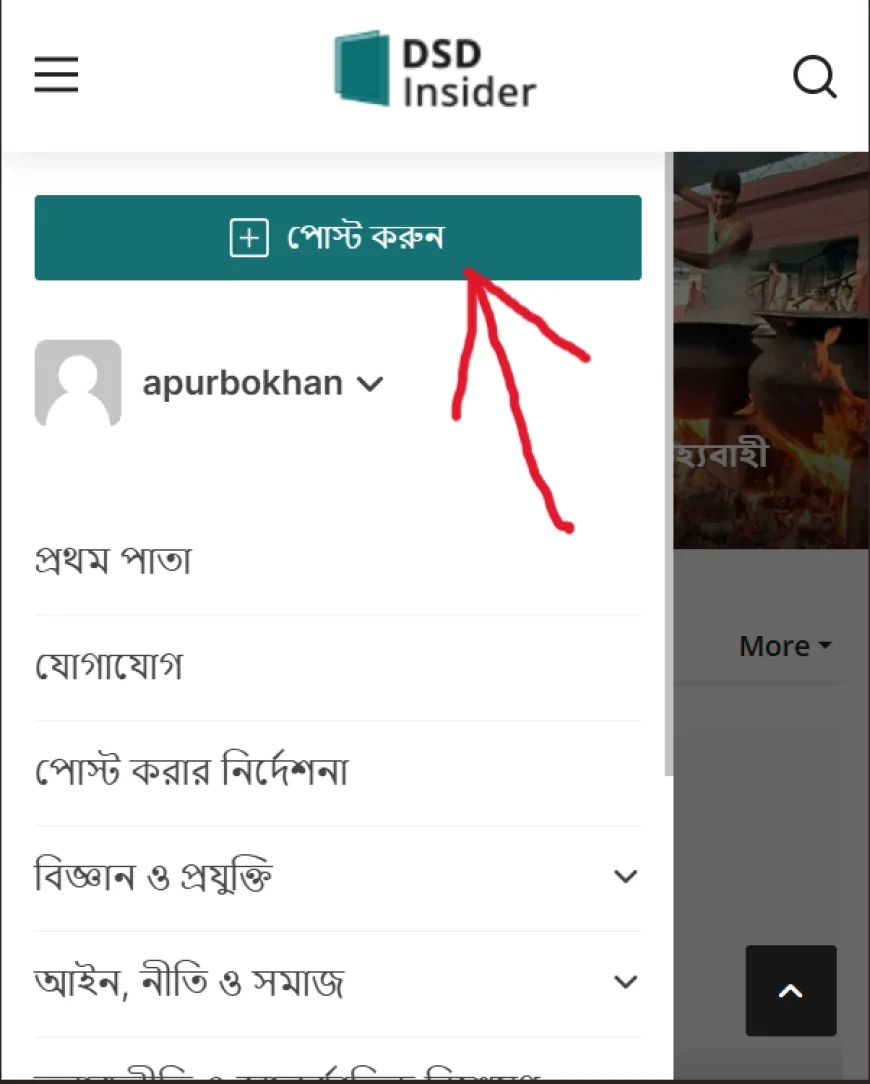Expand আইন, নীতি ও সমাজ submenu
Screen dimensions: 870x1084
[x=625, y=982]
